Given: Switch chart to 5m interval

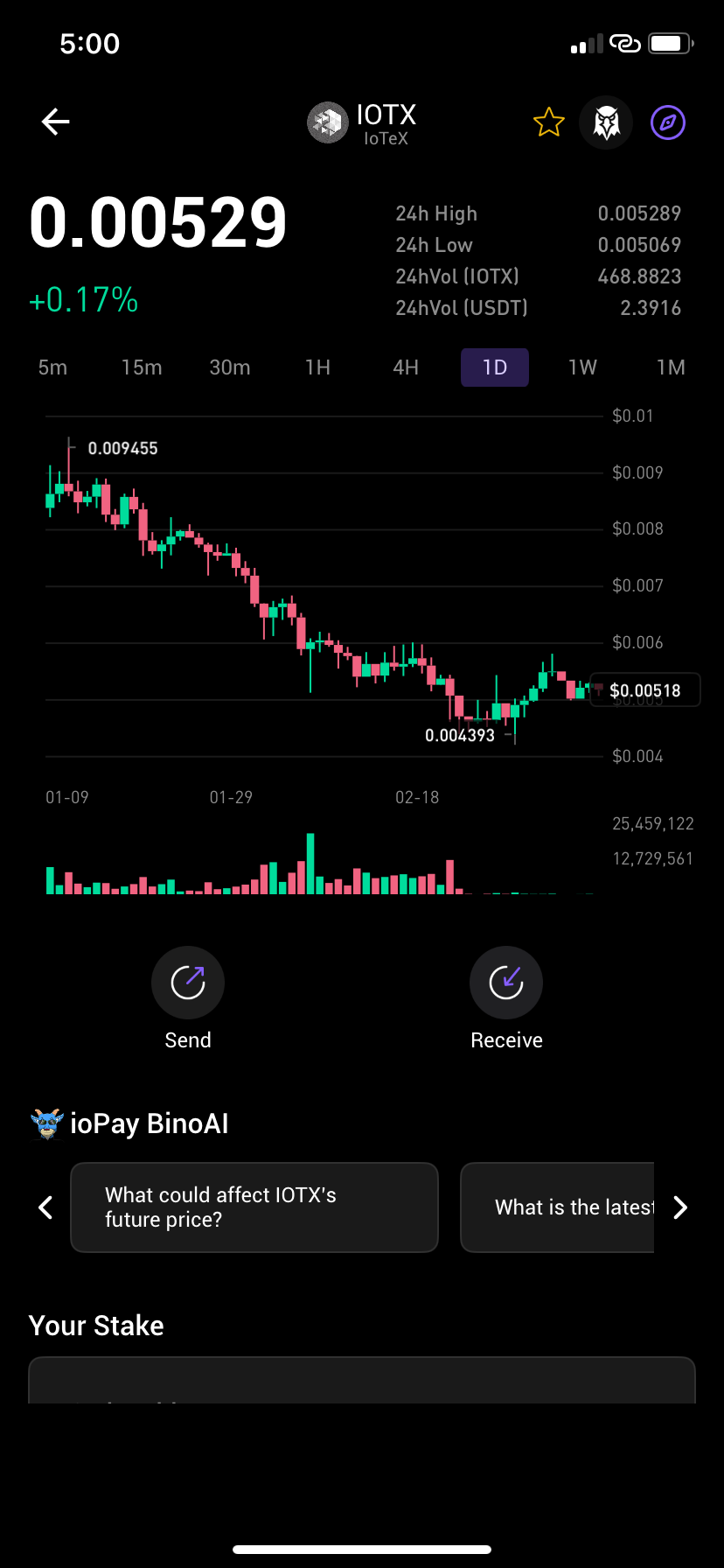Looking at the screenshot, I should click(52, 367).
